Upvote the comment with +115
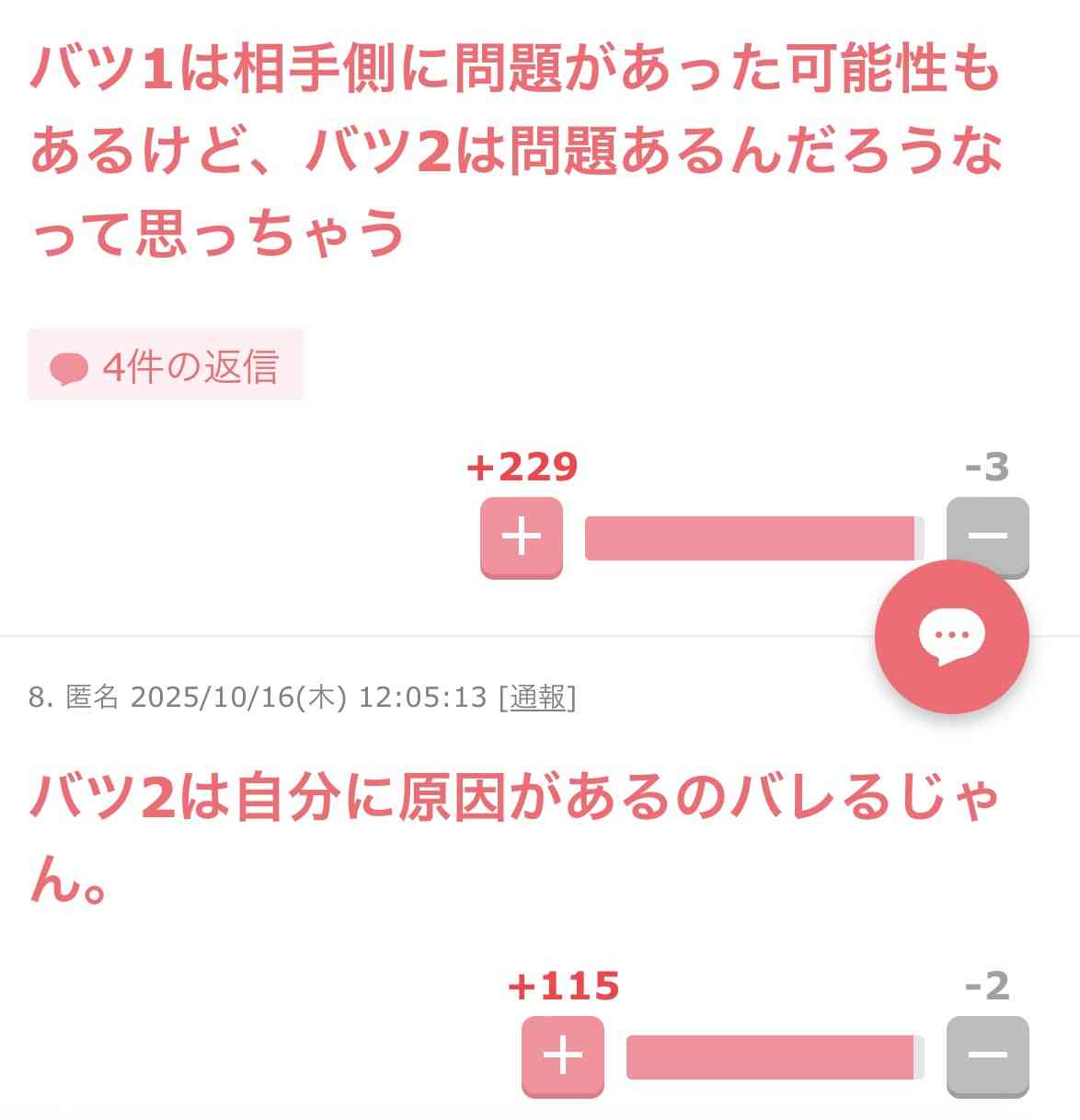1080x1120 pixels. point(562,1056)
